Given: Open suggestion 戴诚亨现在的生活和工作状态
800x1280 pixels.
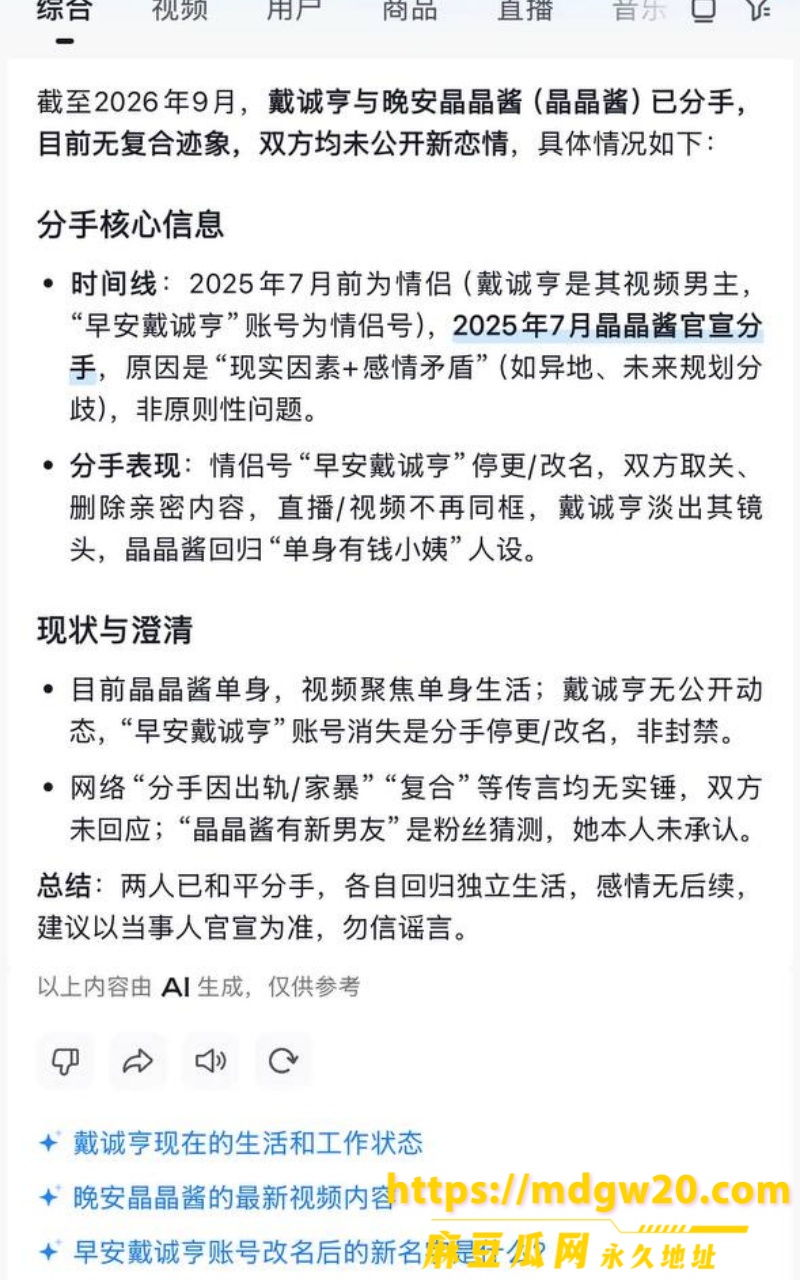Looking at the screenshot, I should tap(230, 1143).
